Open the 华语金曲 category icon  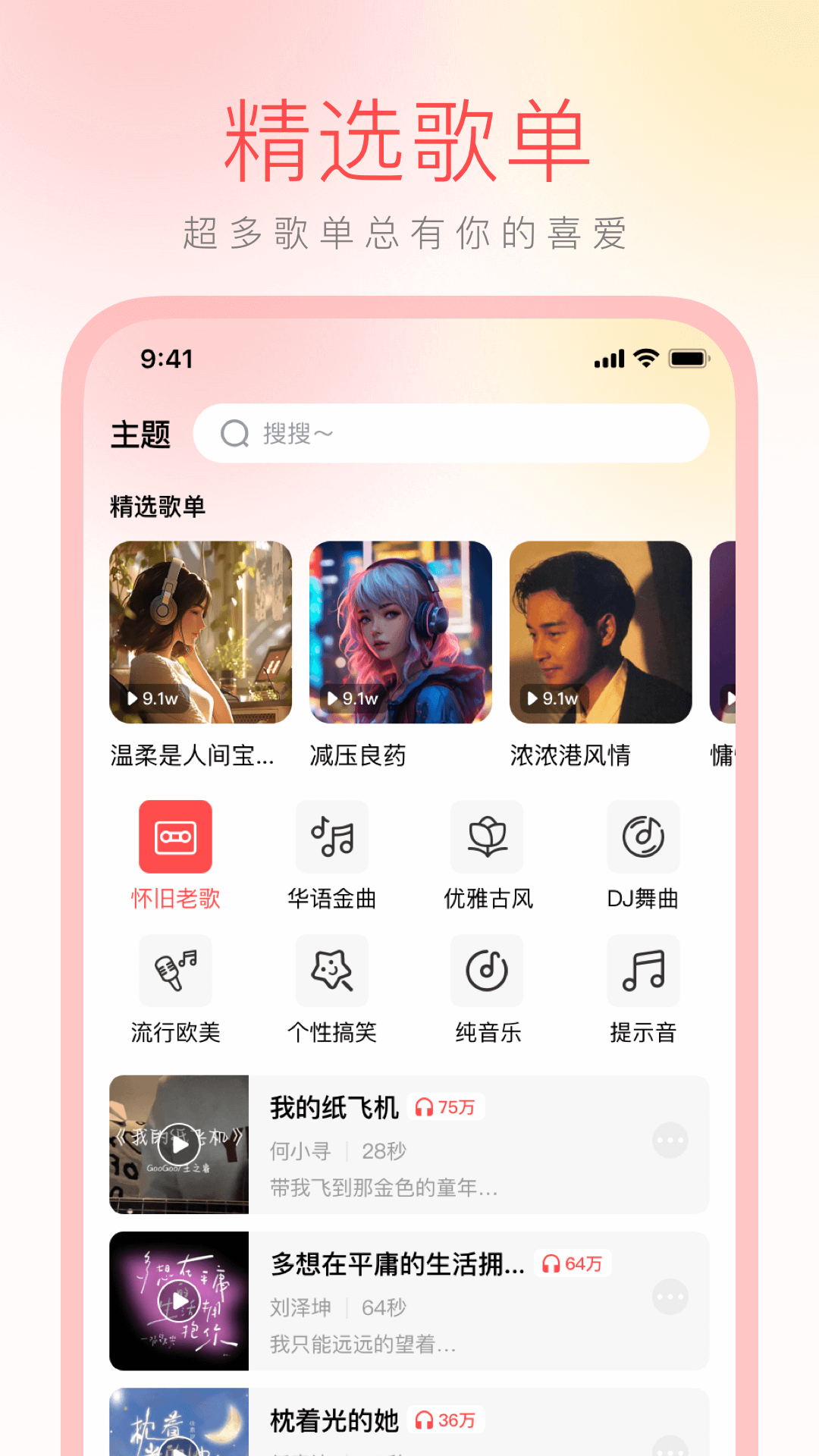click(x=331, y=837)
